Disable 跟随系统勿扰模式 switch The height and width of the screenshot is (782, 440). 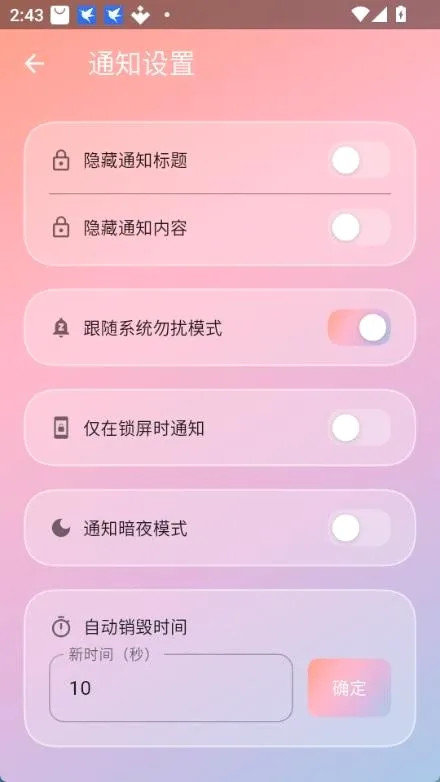pyautogui.click(x=359, y=328)
